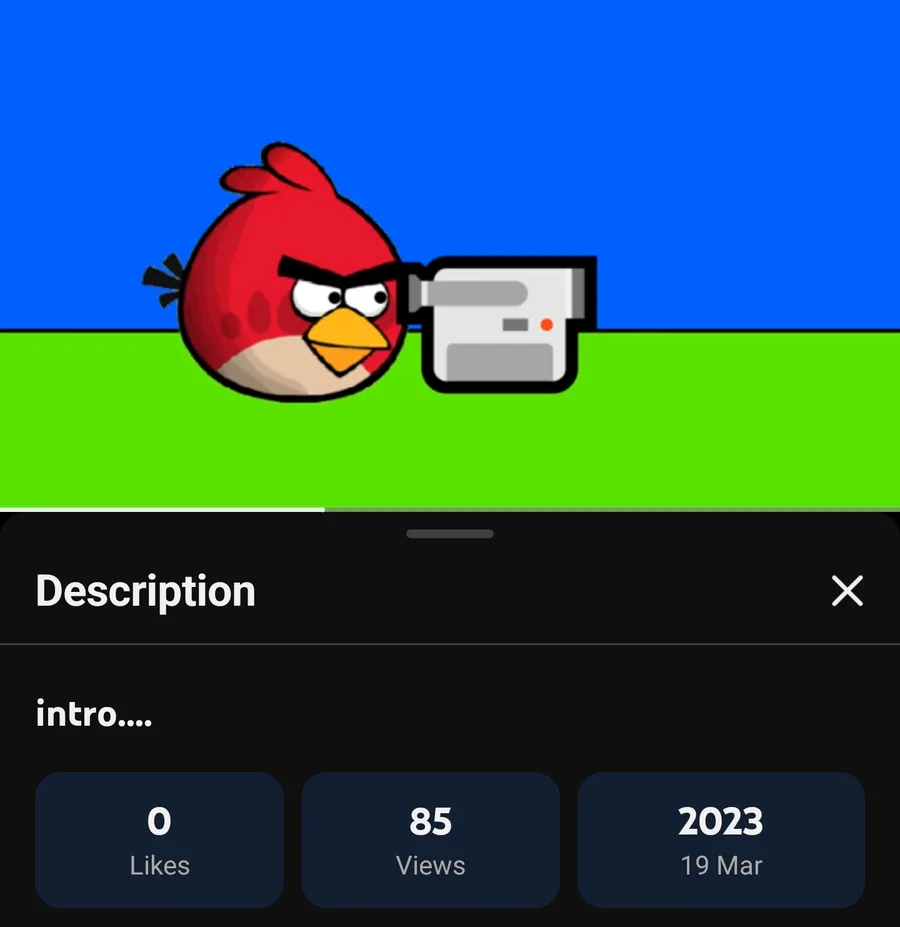The width and height of the screenshot is (900, 927).
Task: Tap the video progress bar
Action: 450,509
